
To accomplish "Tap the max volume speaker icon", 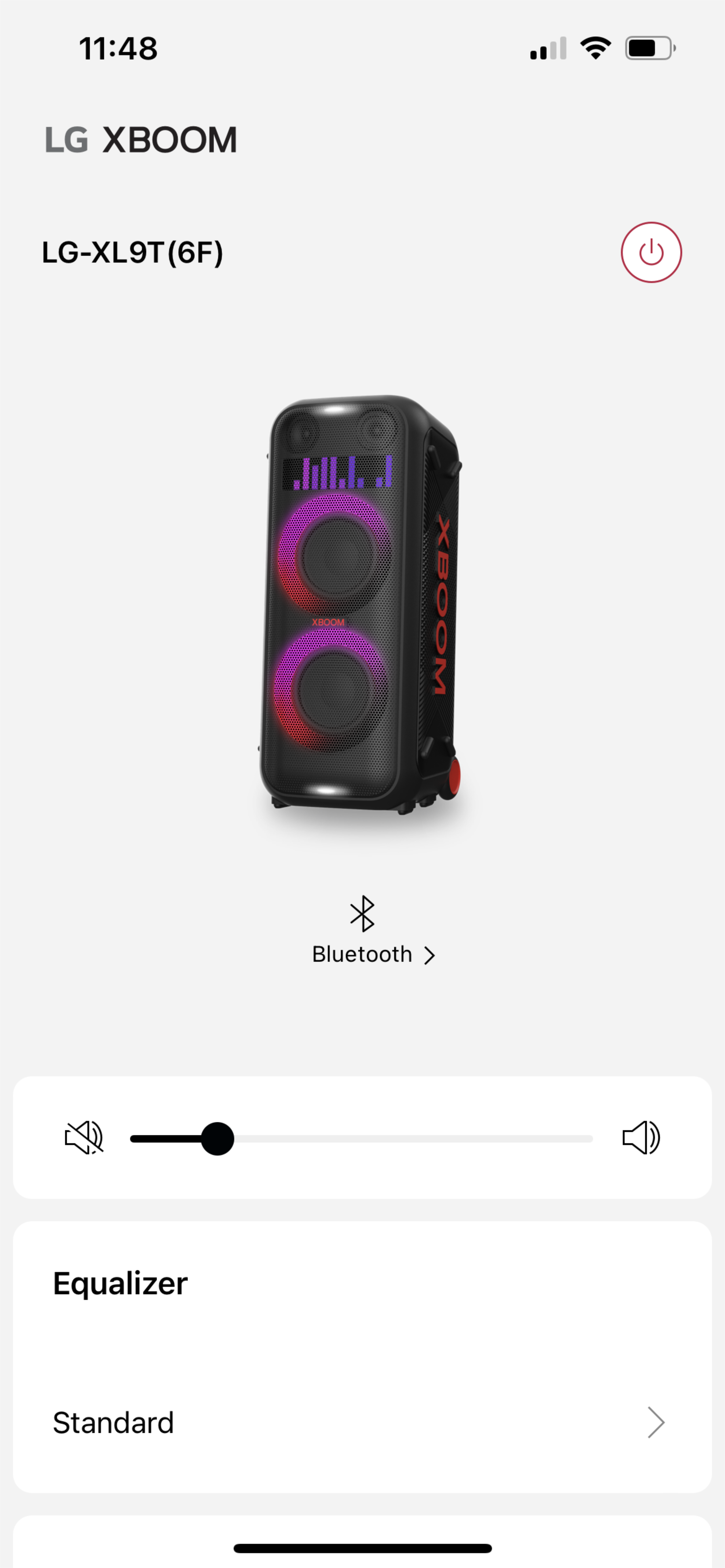I will (x=641, y=1137).
